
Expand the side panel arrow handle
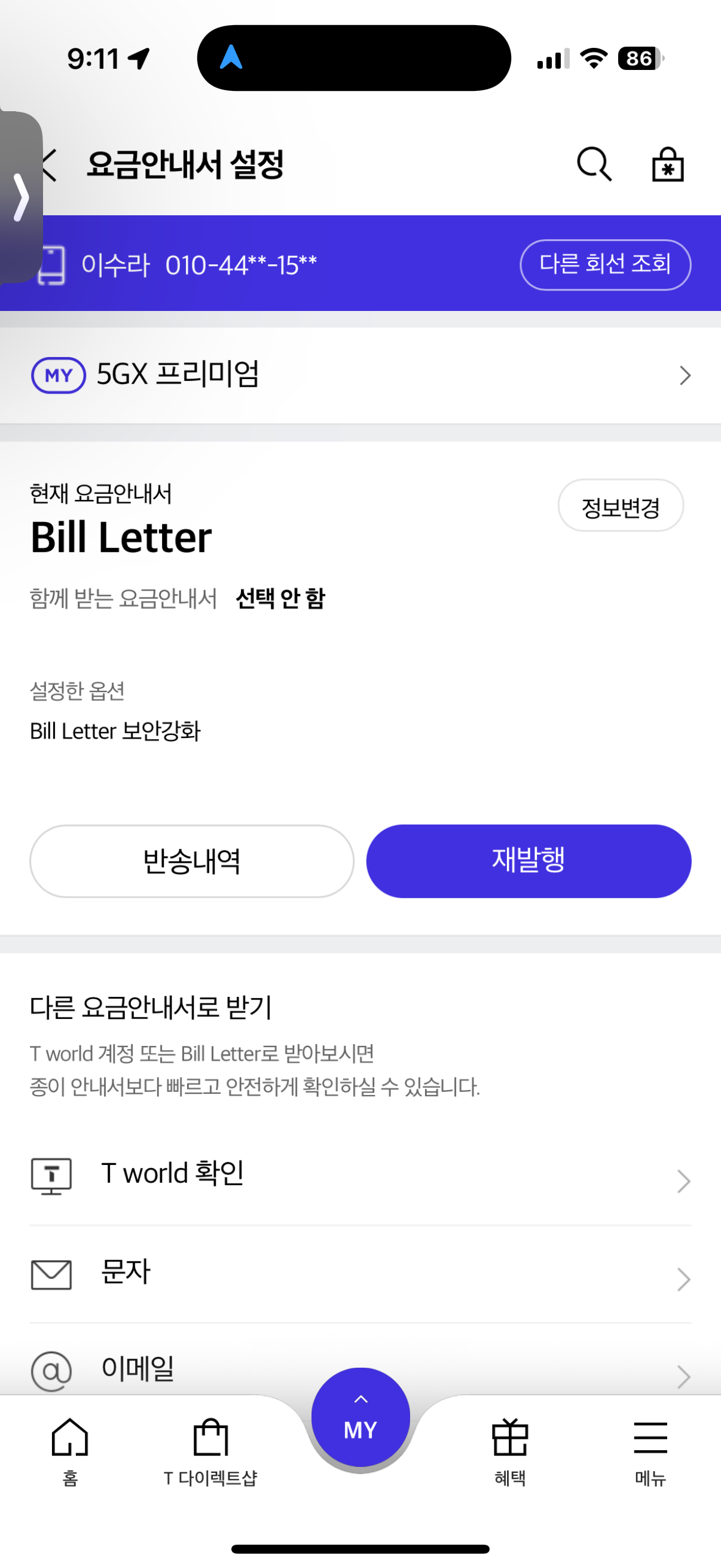22,197
